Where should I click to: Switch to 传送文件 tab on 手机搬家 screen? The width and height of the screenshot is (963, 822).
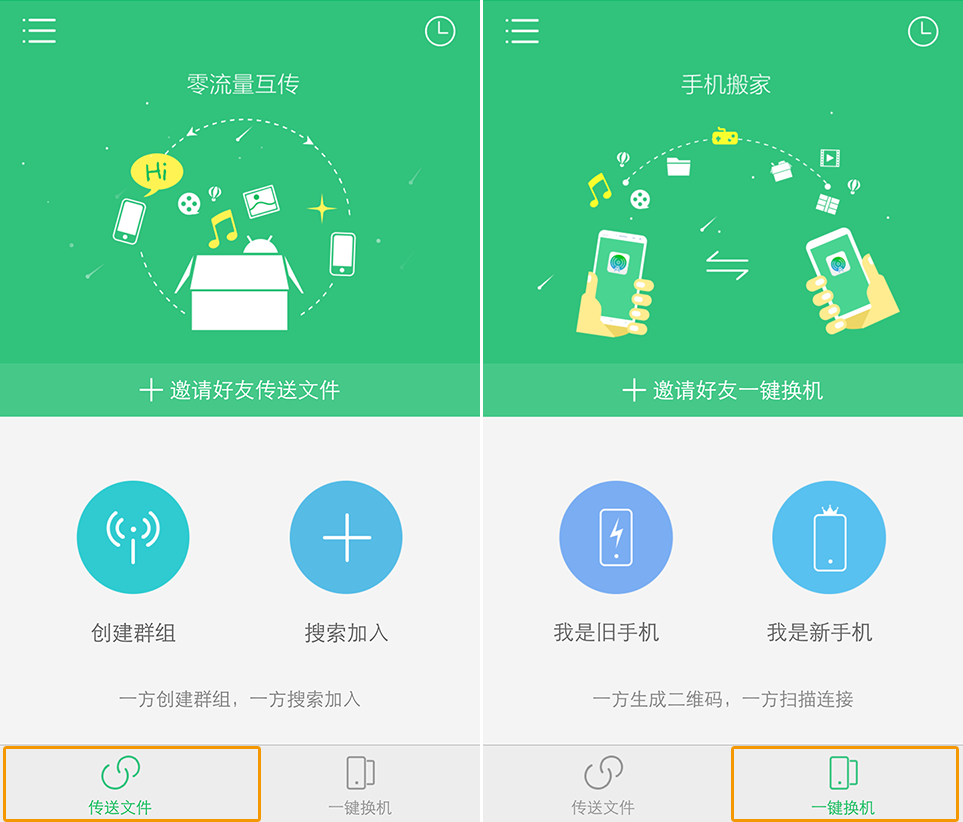coord(603,784)
